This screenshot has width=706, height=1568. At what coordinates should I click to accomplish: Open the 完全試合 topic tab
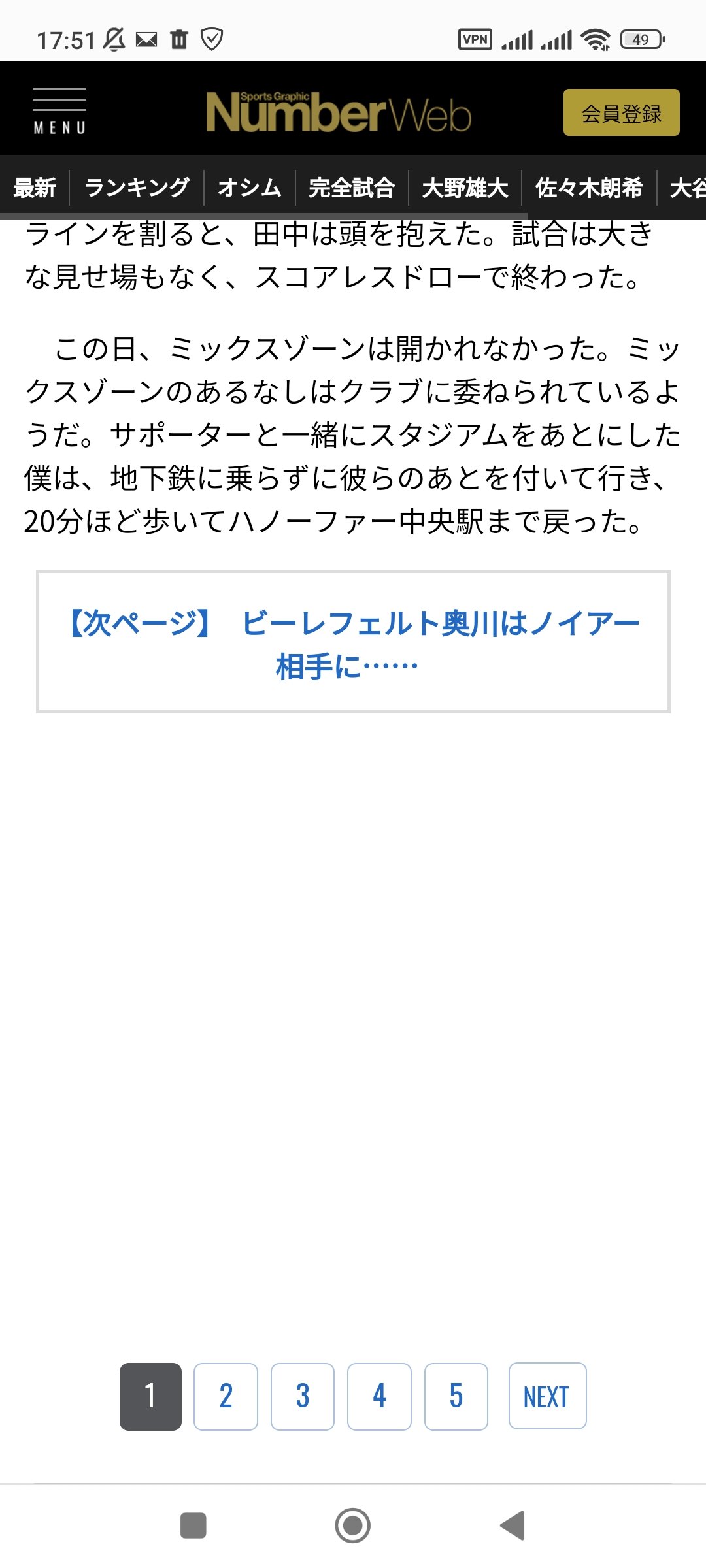(352, 188)
